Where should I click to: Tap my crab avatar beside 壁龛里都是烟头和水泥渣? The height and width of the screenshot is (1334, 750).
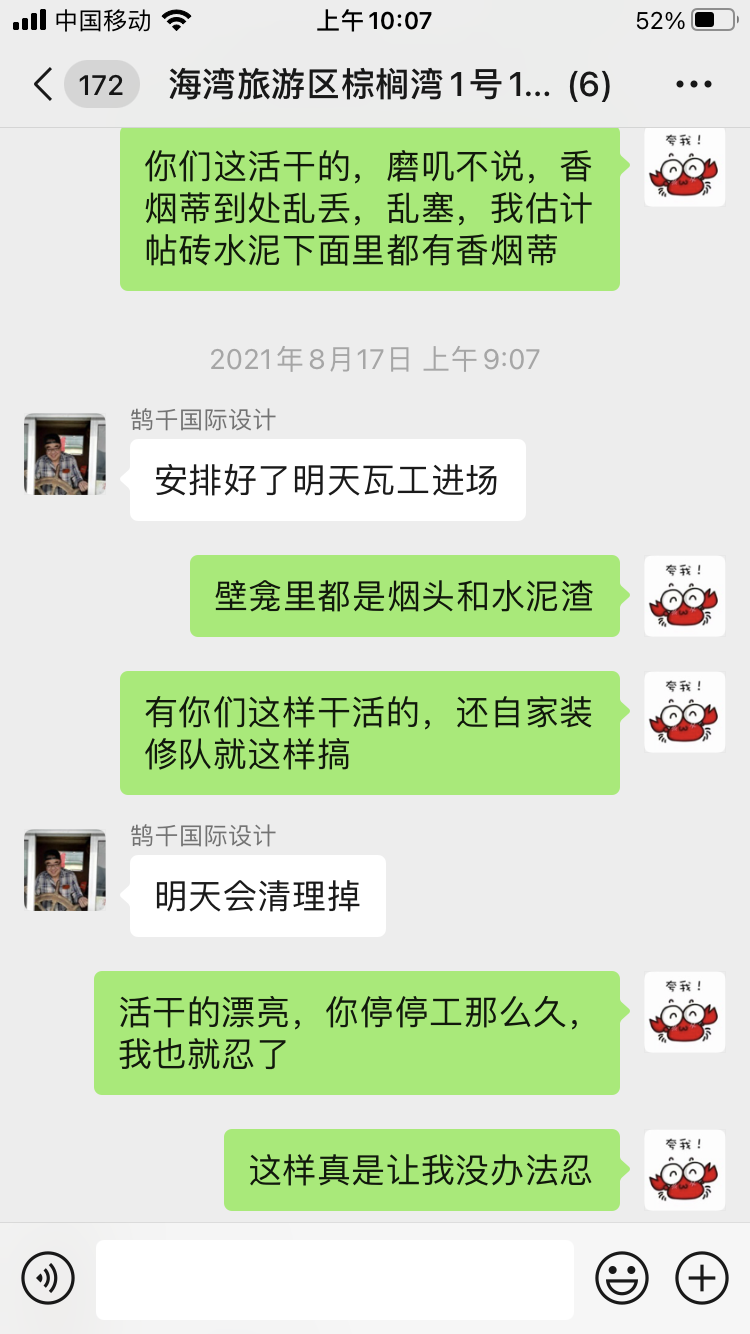click(684, 596)
